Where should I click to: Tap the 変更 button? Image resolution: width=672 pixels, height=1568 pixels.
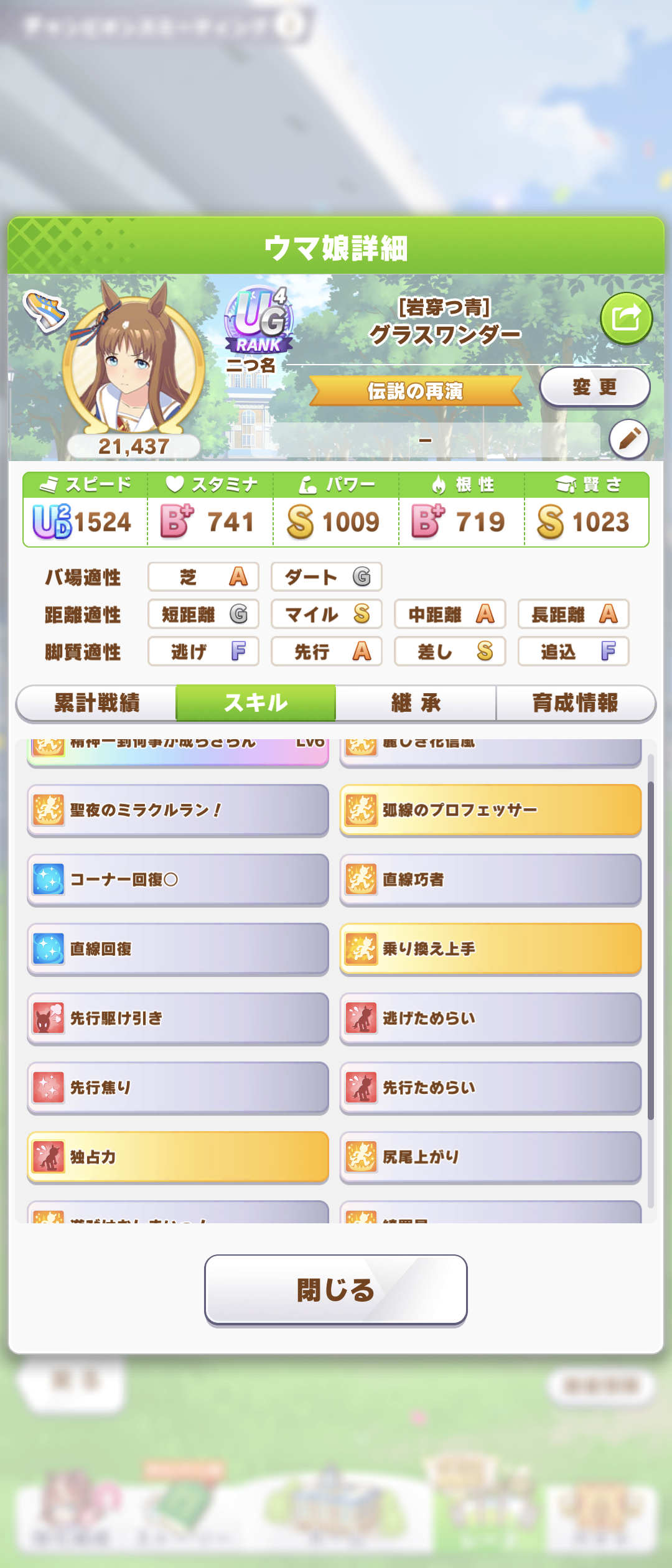point(594,387)
